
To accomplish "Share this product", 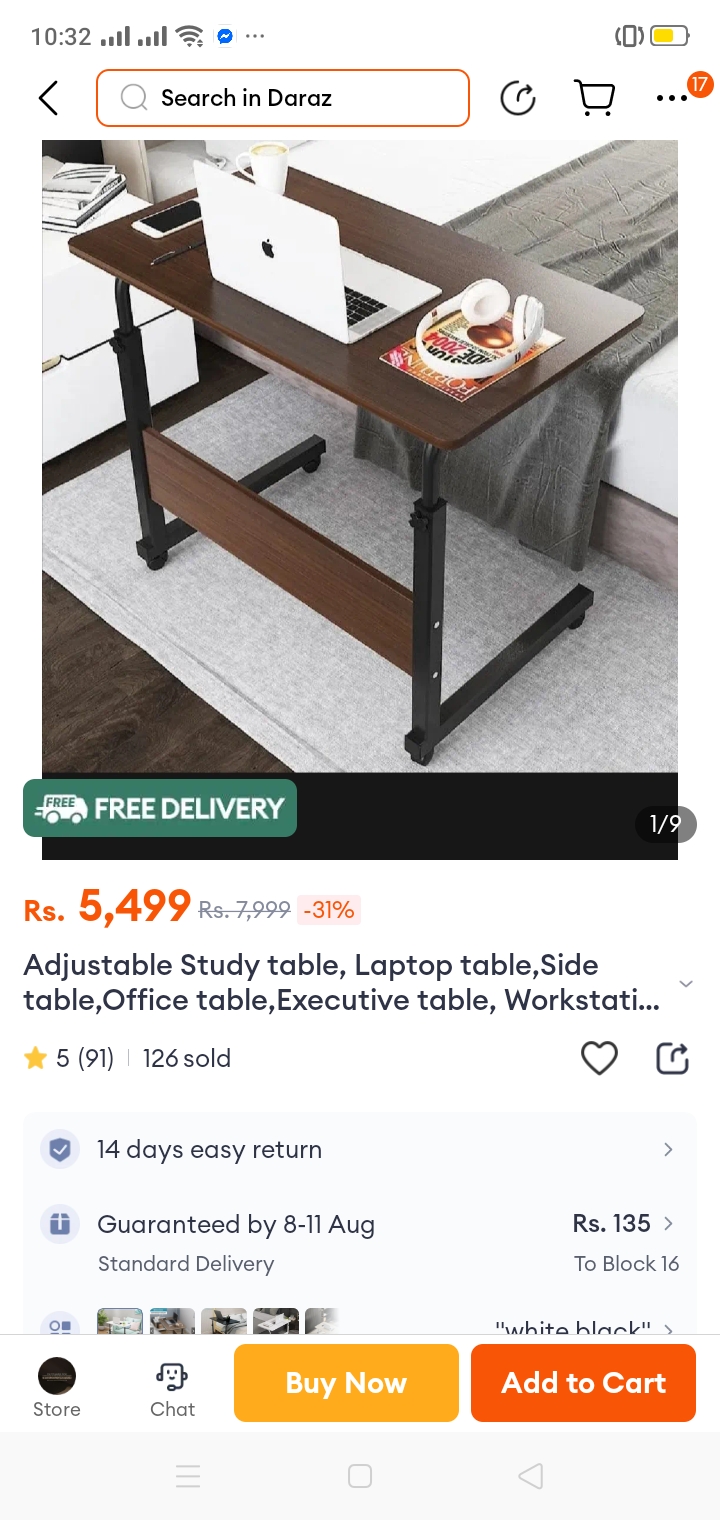I will [x=672, y=1058].
